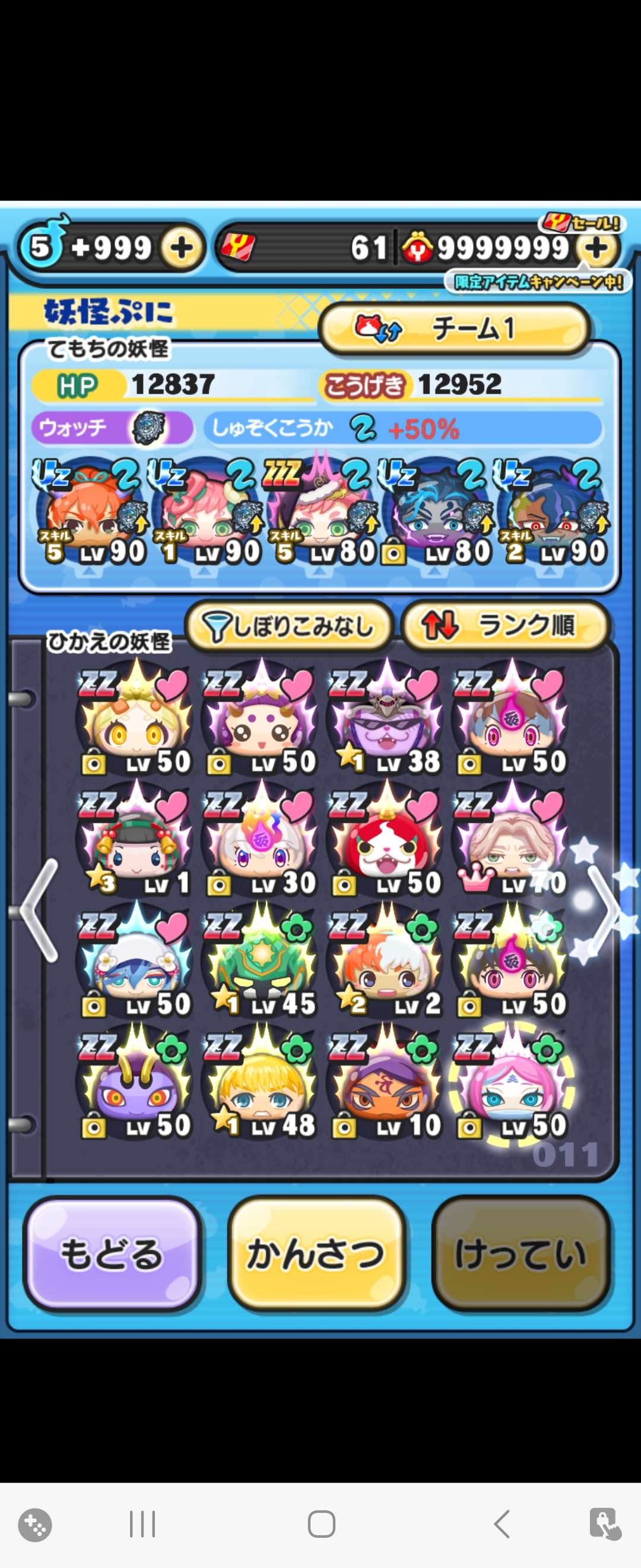
Task: Add spirit energy with plus beside +999
Action: pos(181,248)
